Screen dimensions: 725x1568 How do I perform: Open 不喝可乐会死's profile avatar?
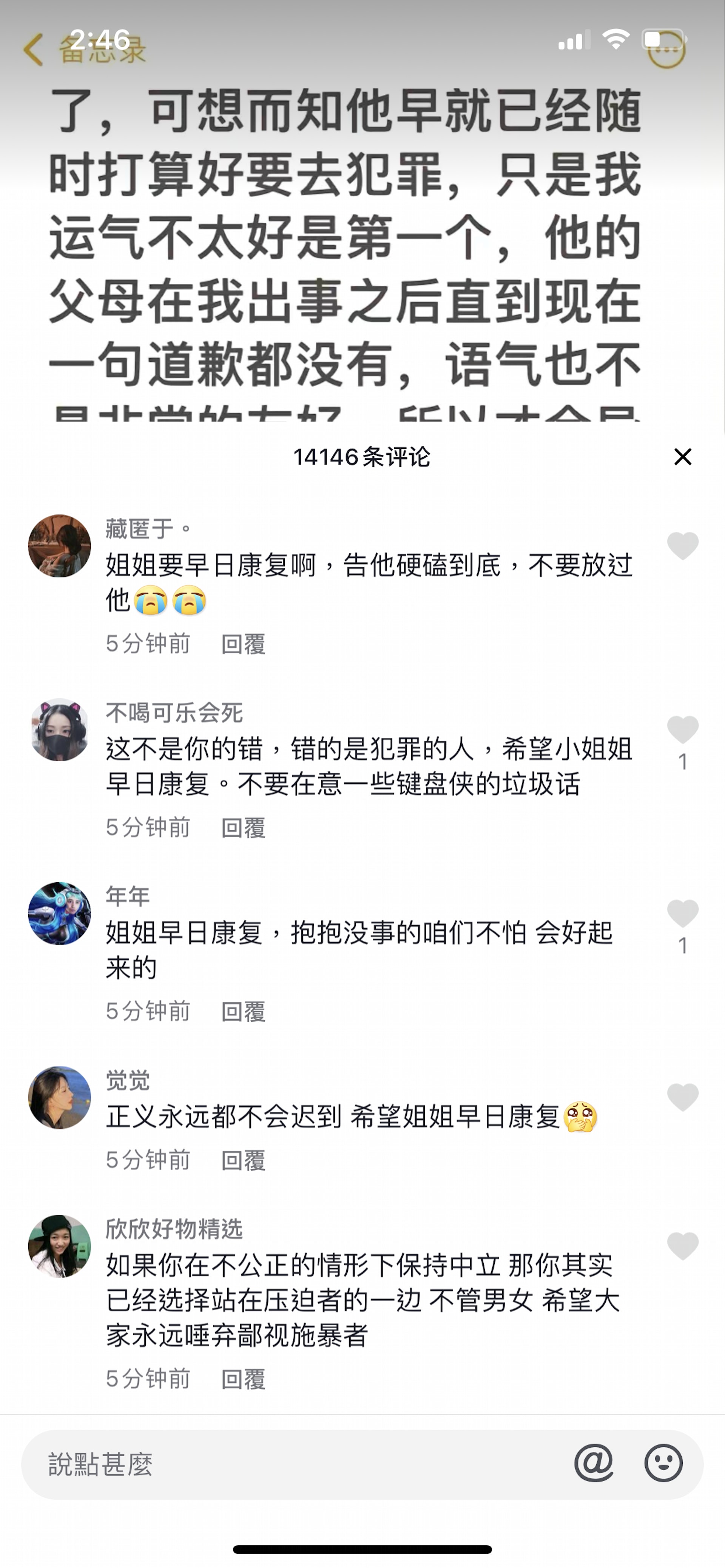(x=60, y=730)
